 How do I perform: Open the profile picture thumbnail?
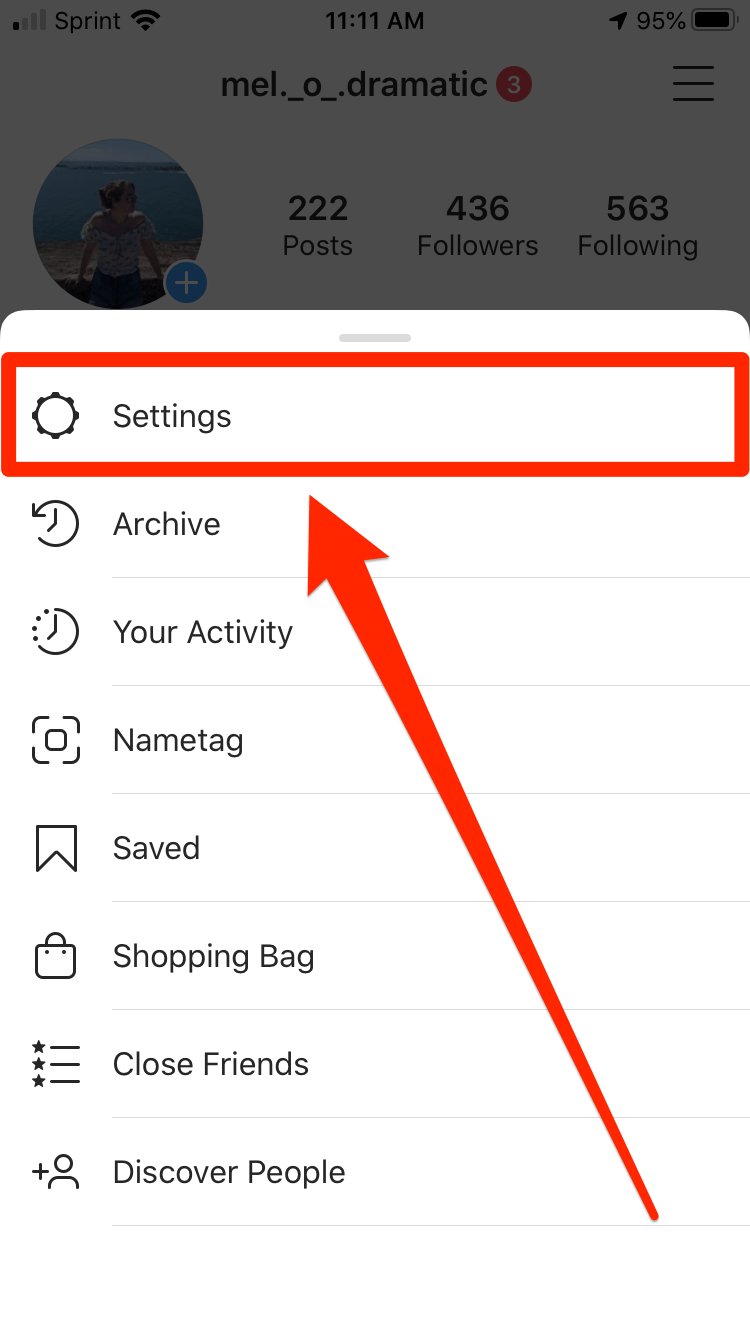point(117,222)
